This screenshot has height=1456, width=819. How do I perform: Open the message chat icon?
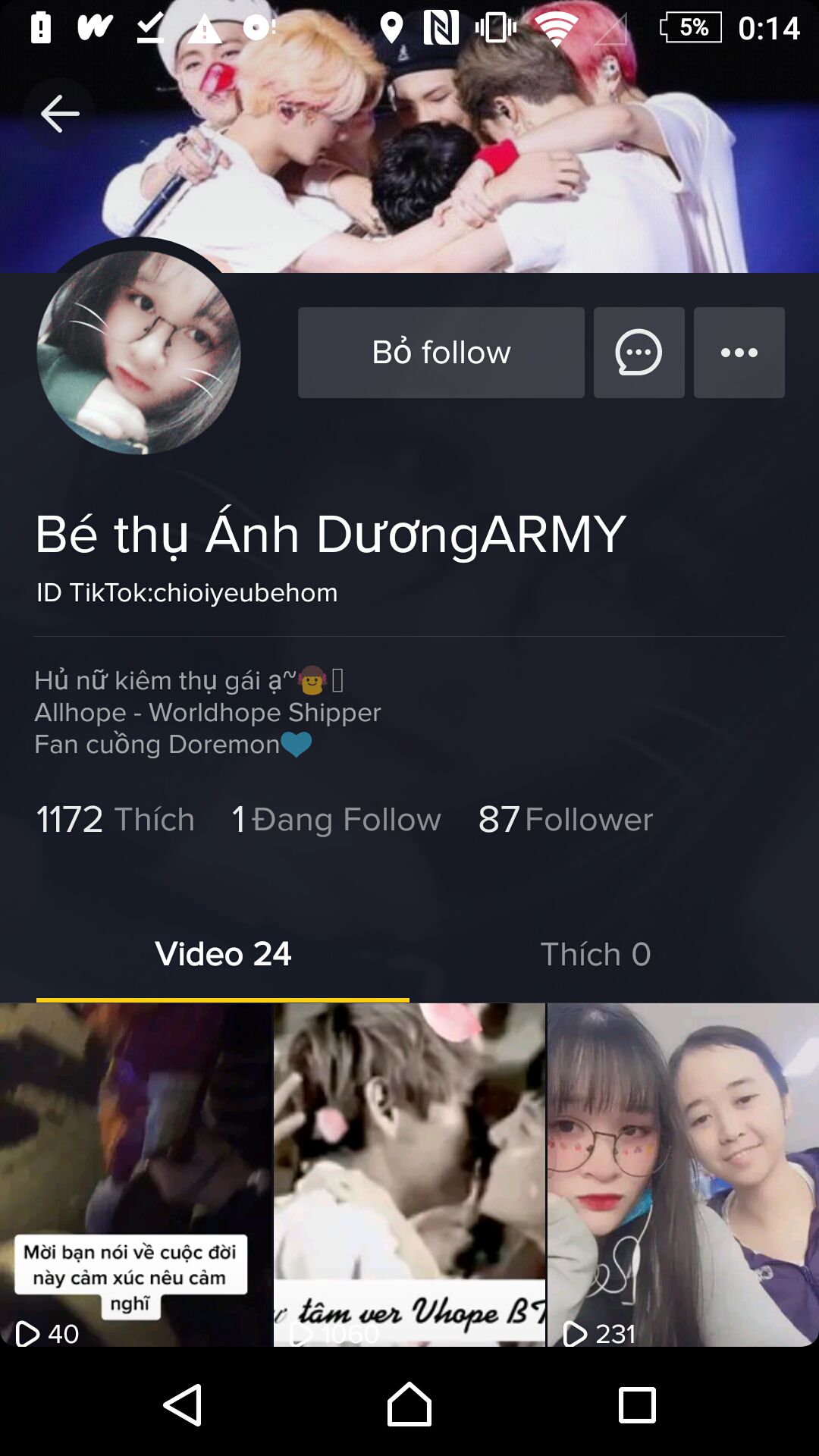pos(639,353)
